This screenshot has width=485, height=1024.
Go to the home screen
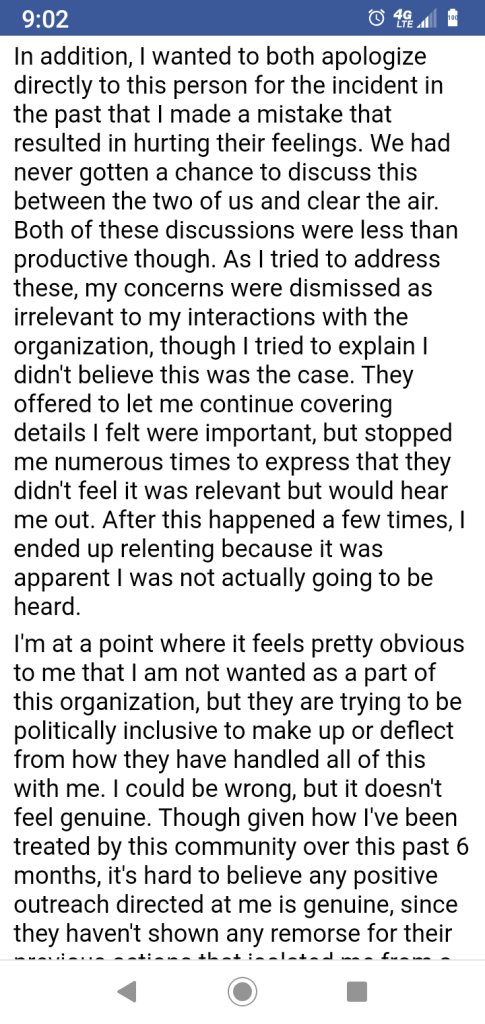pyautogui.click(x=242, y=991)
